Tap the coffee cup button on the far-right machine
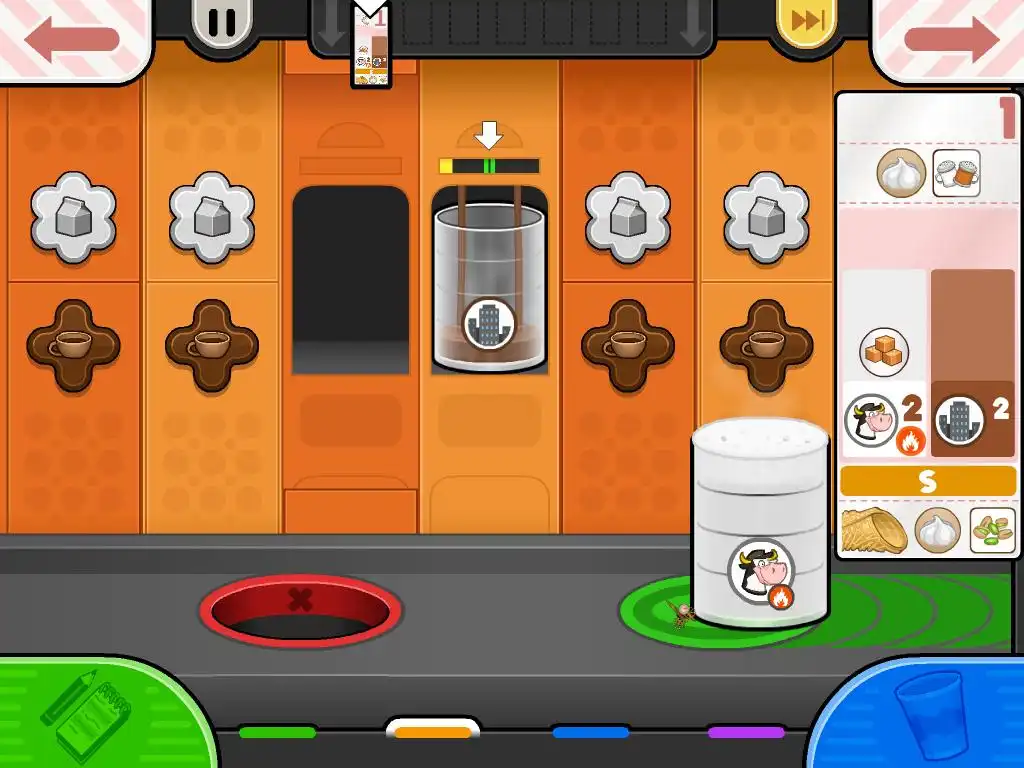This screenshot has height=768, width=1024. pyautogui.click(x=766, y=344)
